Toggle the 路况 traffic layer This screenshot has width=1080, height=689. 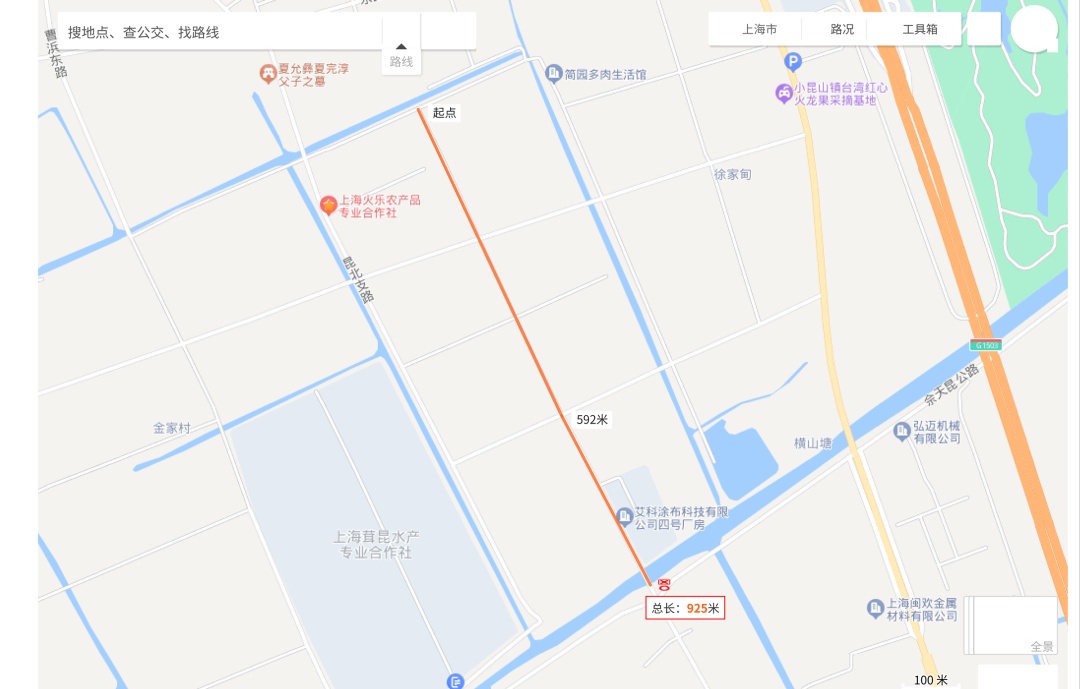(x=842, y=29)
